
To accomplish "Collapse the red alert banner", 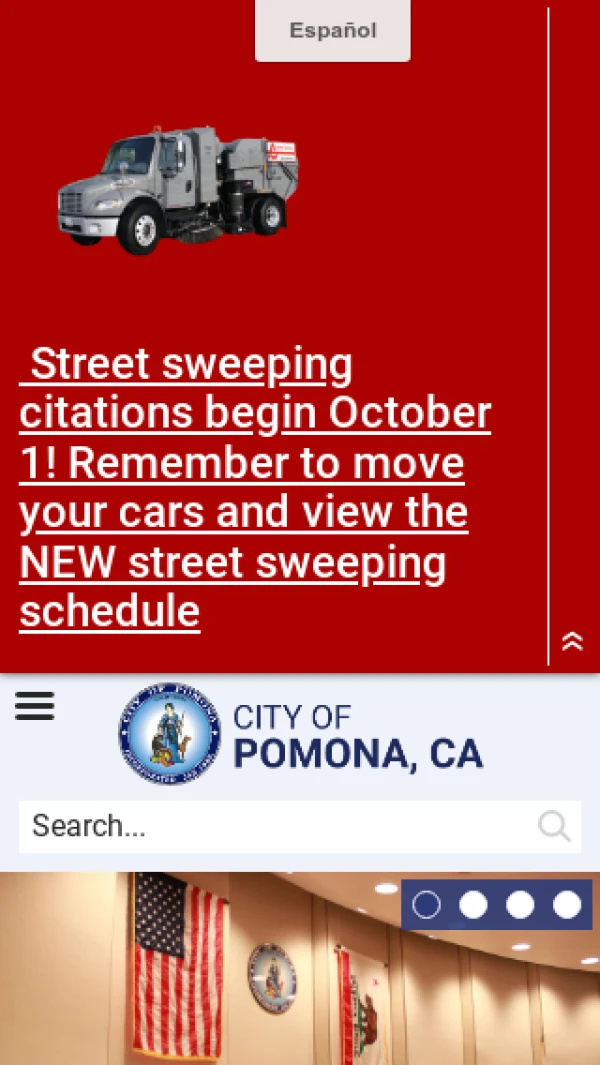I will tap(572, 641).
